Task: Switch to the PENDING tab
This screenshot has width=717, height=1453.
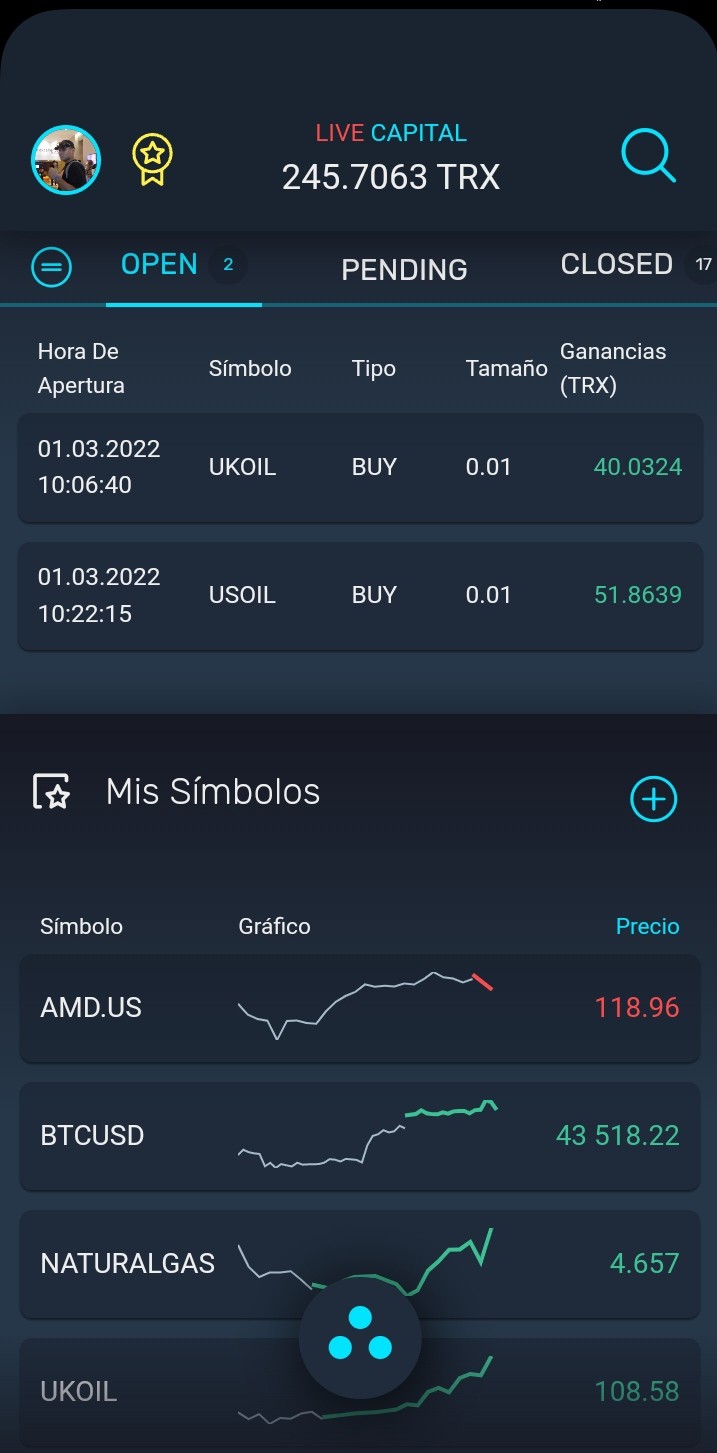Action: click(404, 269)
